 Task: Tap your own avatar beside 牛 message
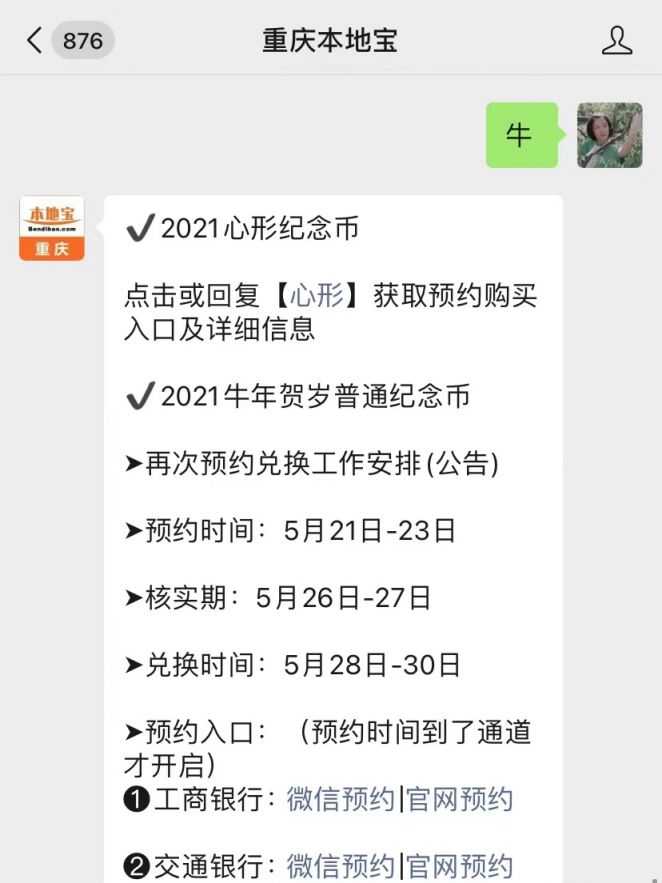(x=610, y=135)
